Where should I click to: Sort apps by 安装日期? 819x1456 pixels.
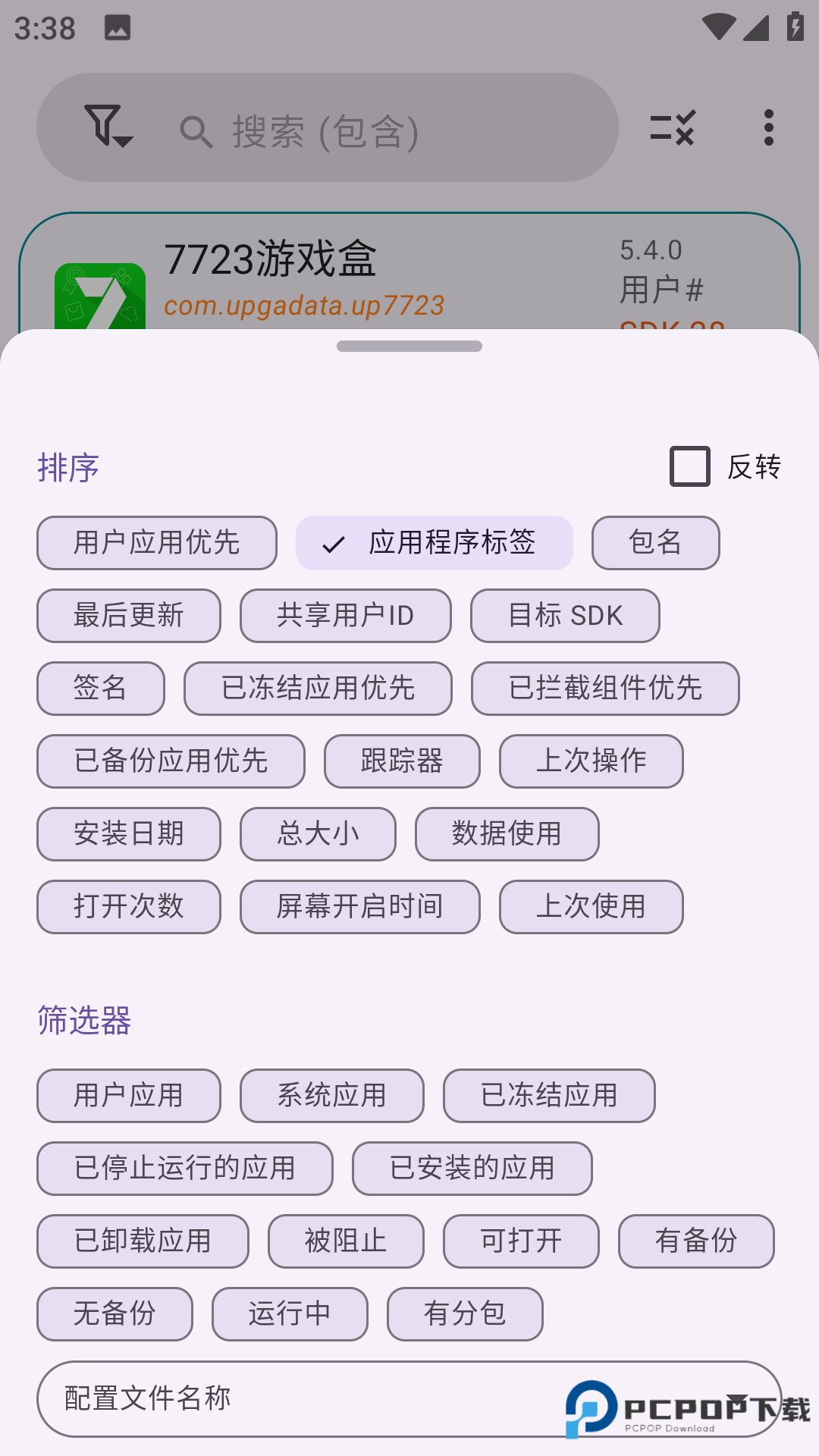point(128,833)
